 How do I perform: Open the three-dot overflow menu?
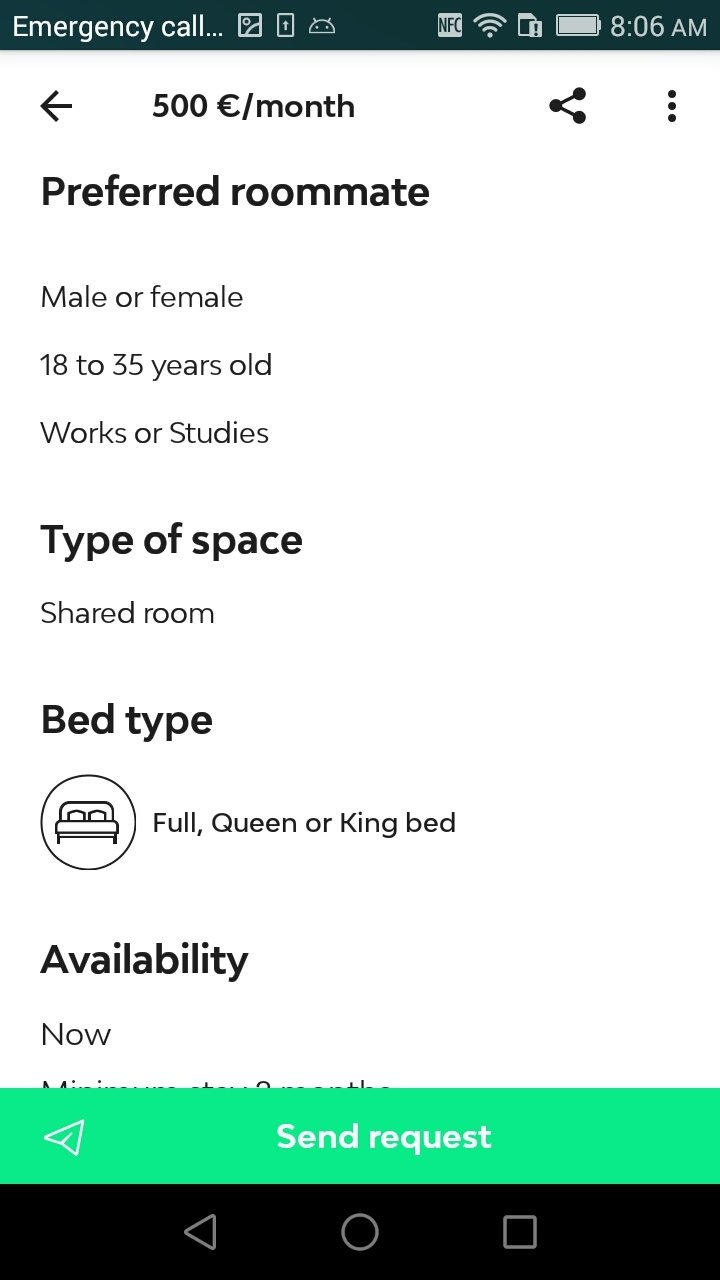[x=671, y=106]
